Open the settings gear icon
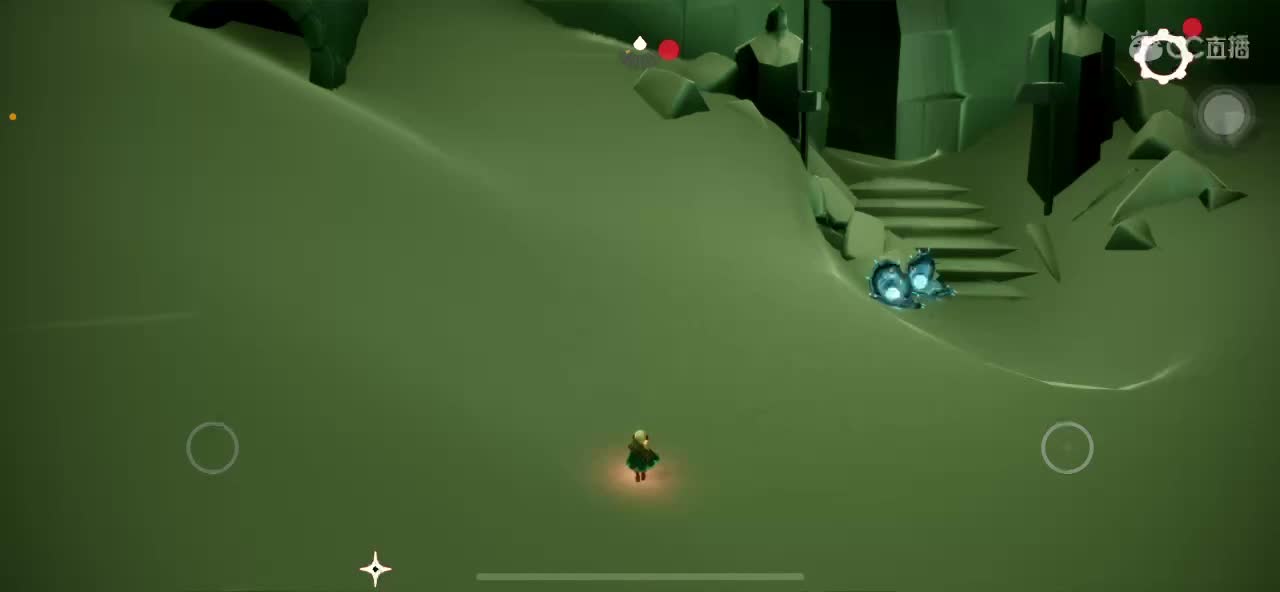The width and height of the screenshot is (1280, 592). point(1163,56)
